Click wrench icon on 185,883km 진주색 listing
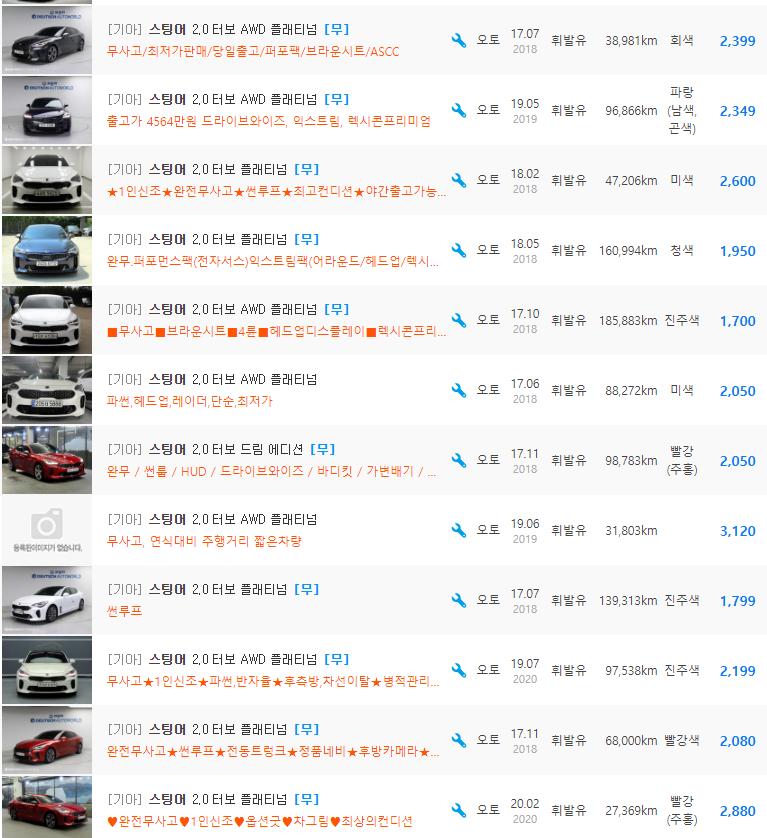The width and height of the screenshot is (767, 838). (459, 320)
